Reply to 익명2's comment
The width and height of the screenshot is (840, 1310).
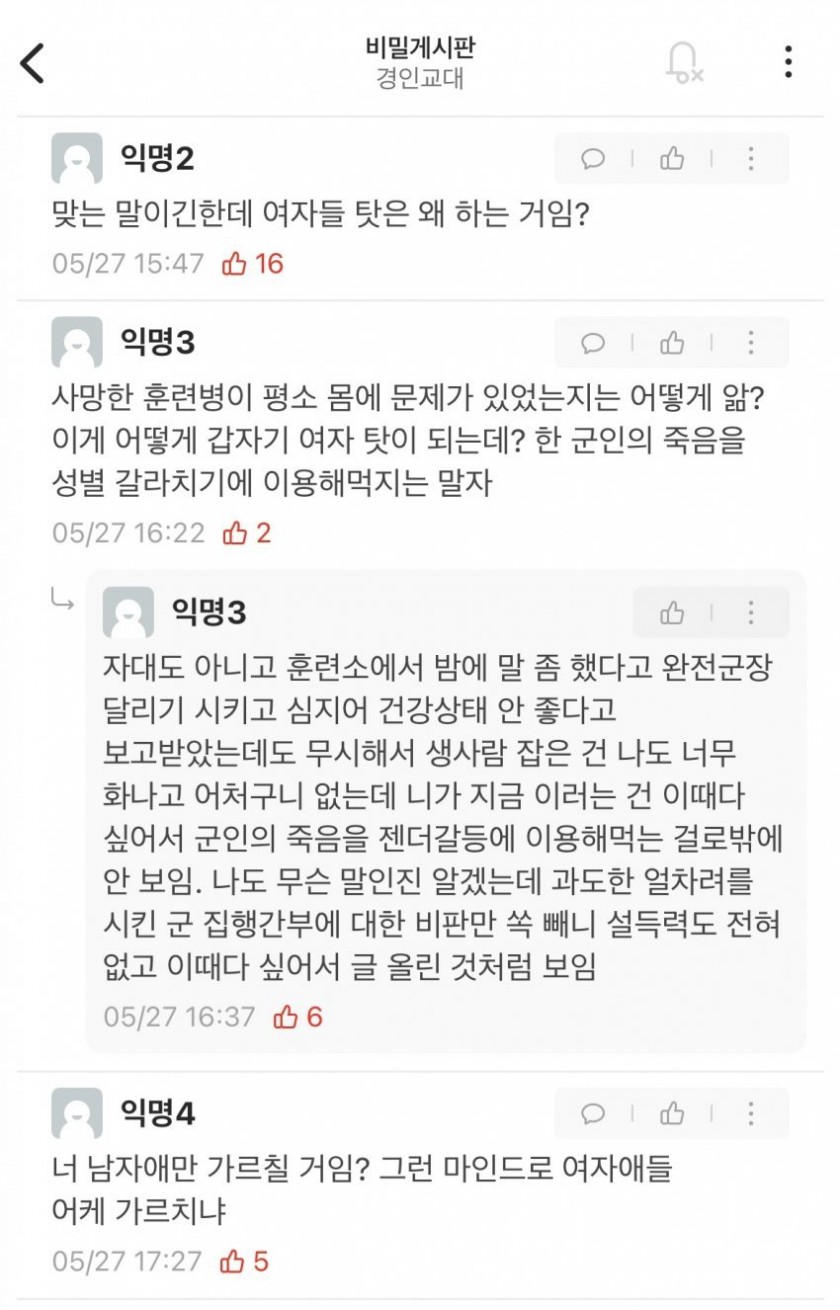(593, 158)
